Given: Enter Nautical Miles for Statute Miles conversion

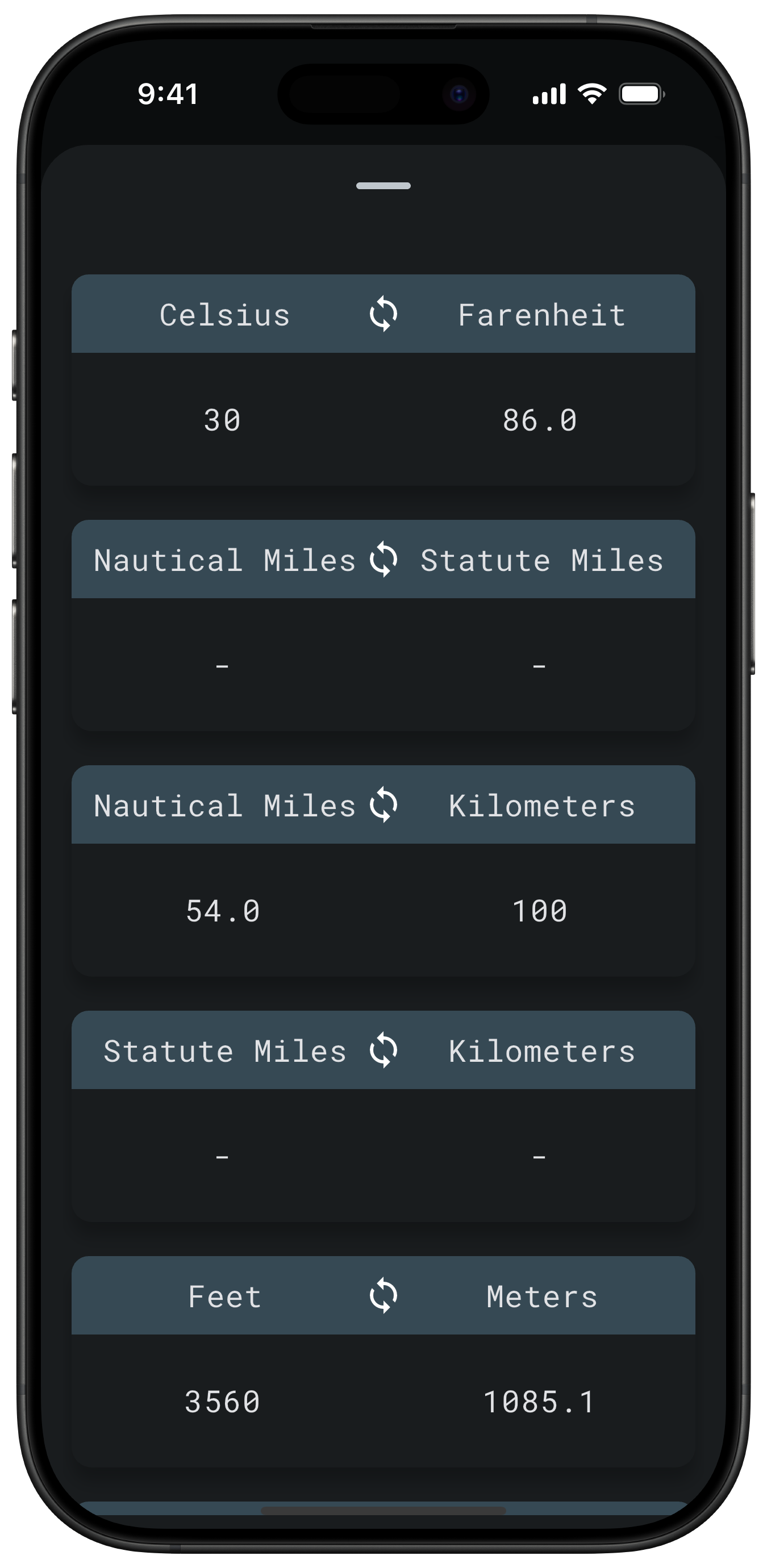Looking at the screenshot, I should click(222, 665).
